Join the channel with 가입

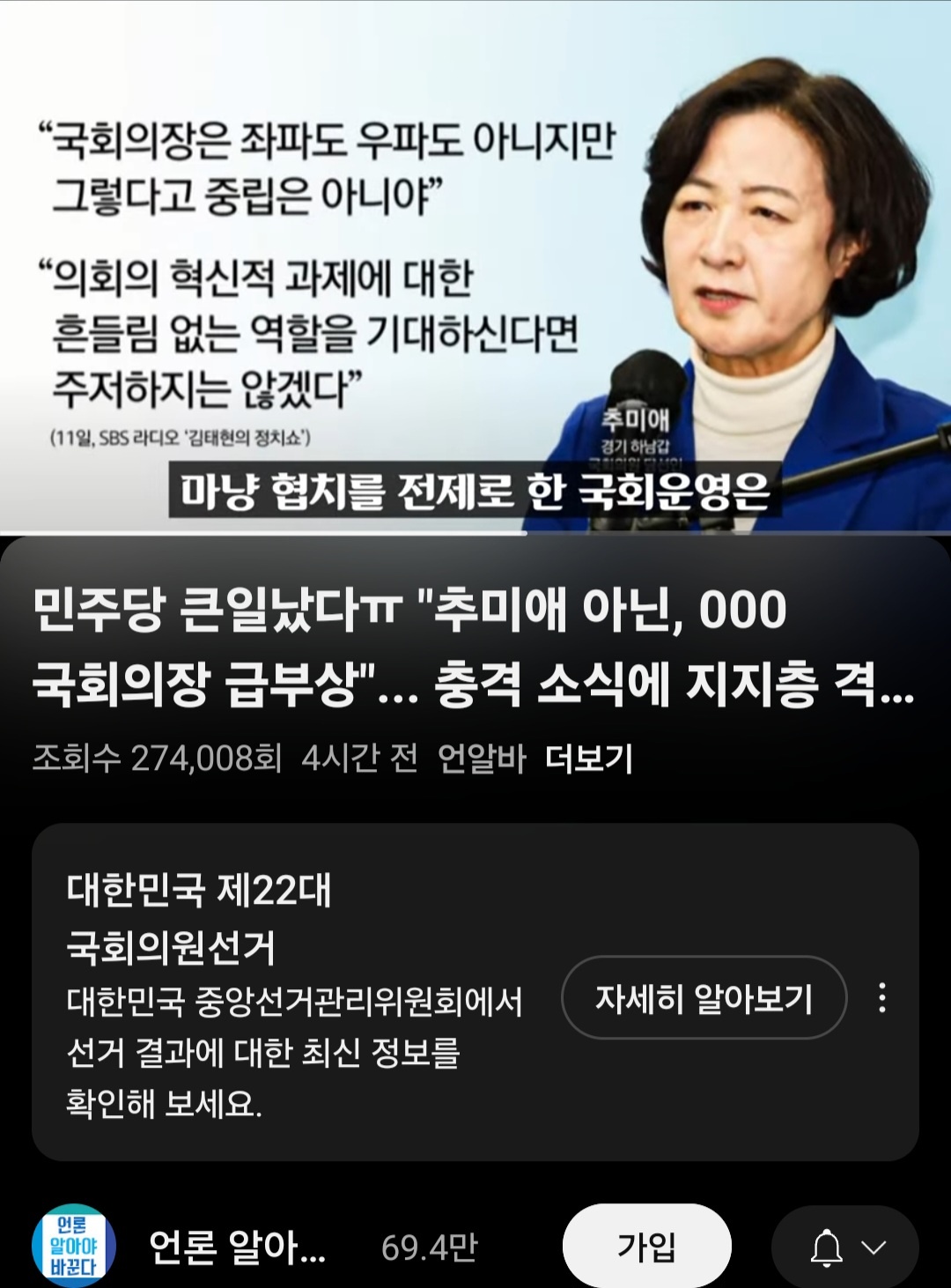pyautogui.click(x=646, y=1246)
